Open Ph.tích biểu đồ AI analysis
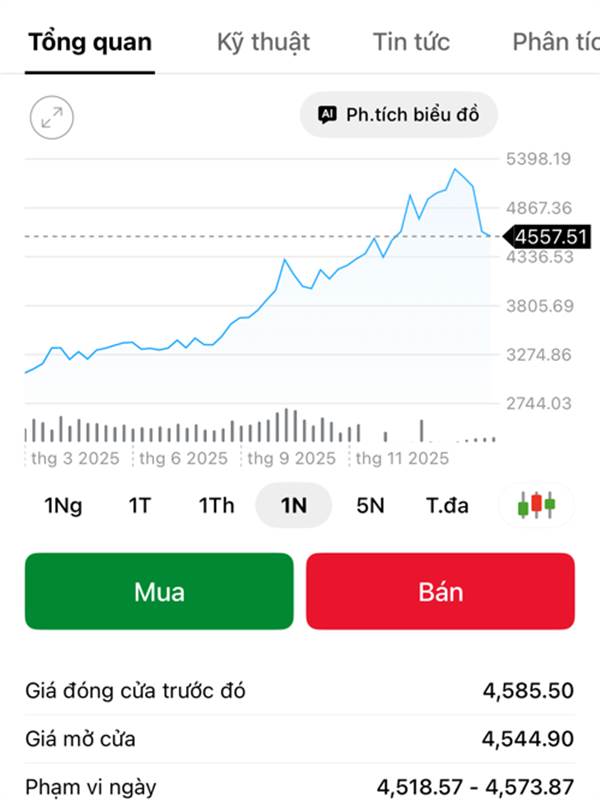Viewport: 600px width, 800px height. [x=399, y=115]
